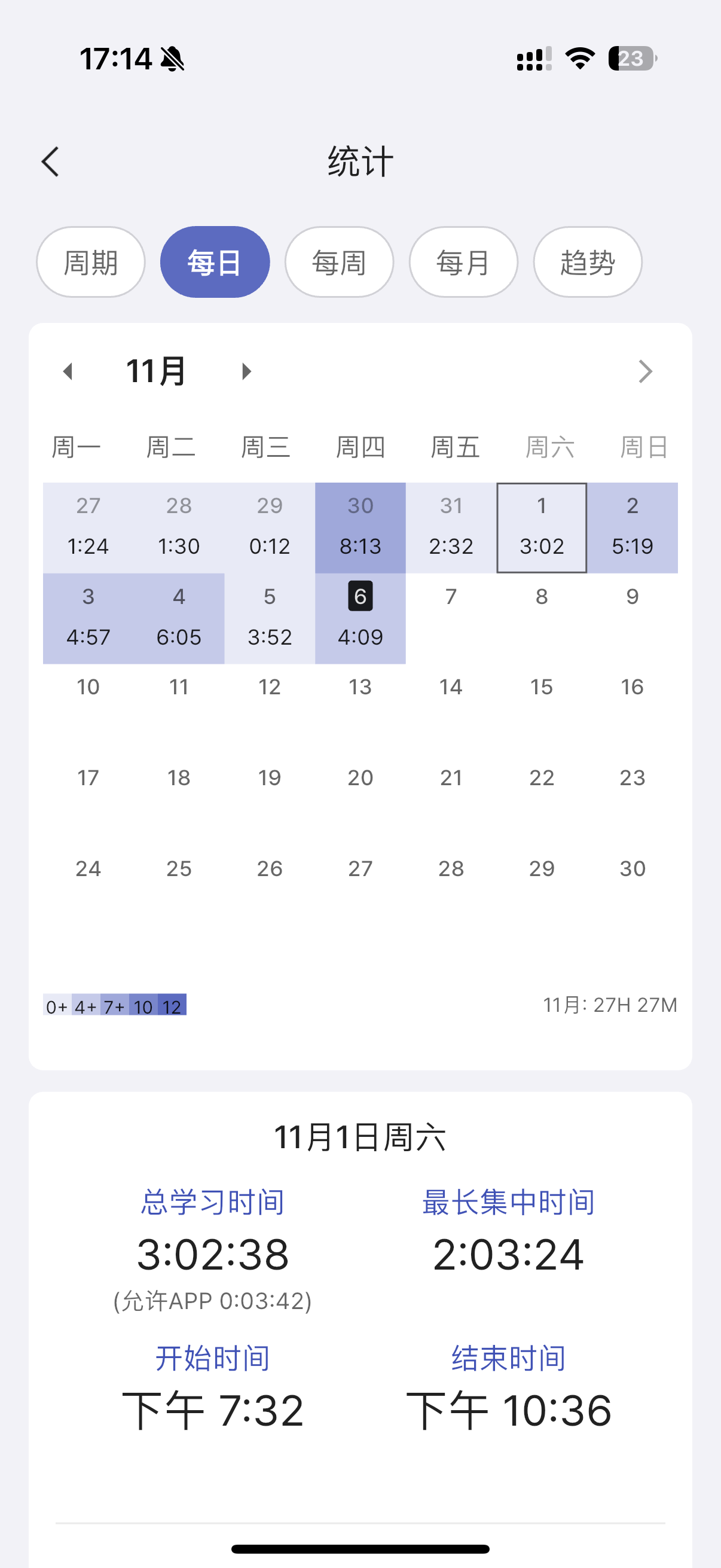Screen dimensions: 721x1568
Task: Go back from the 统计 screen
Action: click(50, 162)
